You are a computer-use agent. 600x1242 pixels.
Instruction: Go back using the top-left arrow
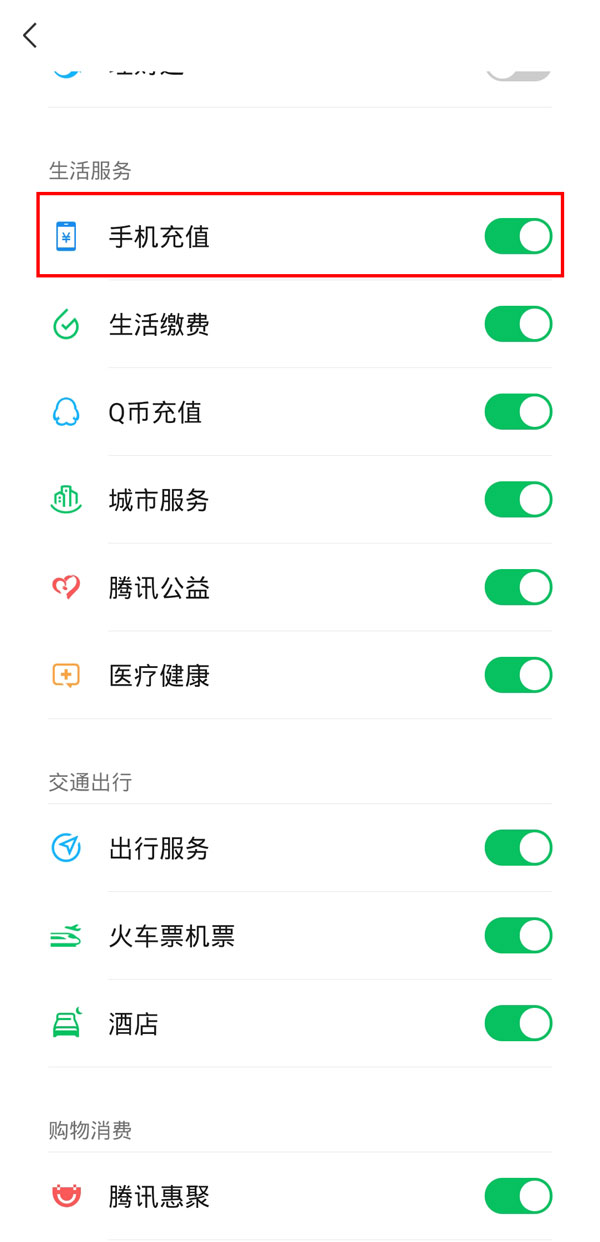(x=30, y=36)
